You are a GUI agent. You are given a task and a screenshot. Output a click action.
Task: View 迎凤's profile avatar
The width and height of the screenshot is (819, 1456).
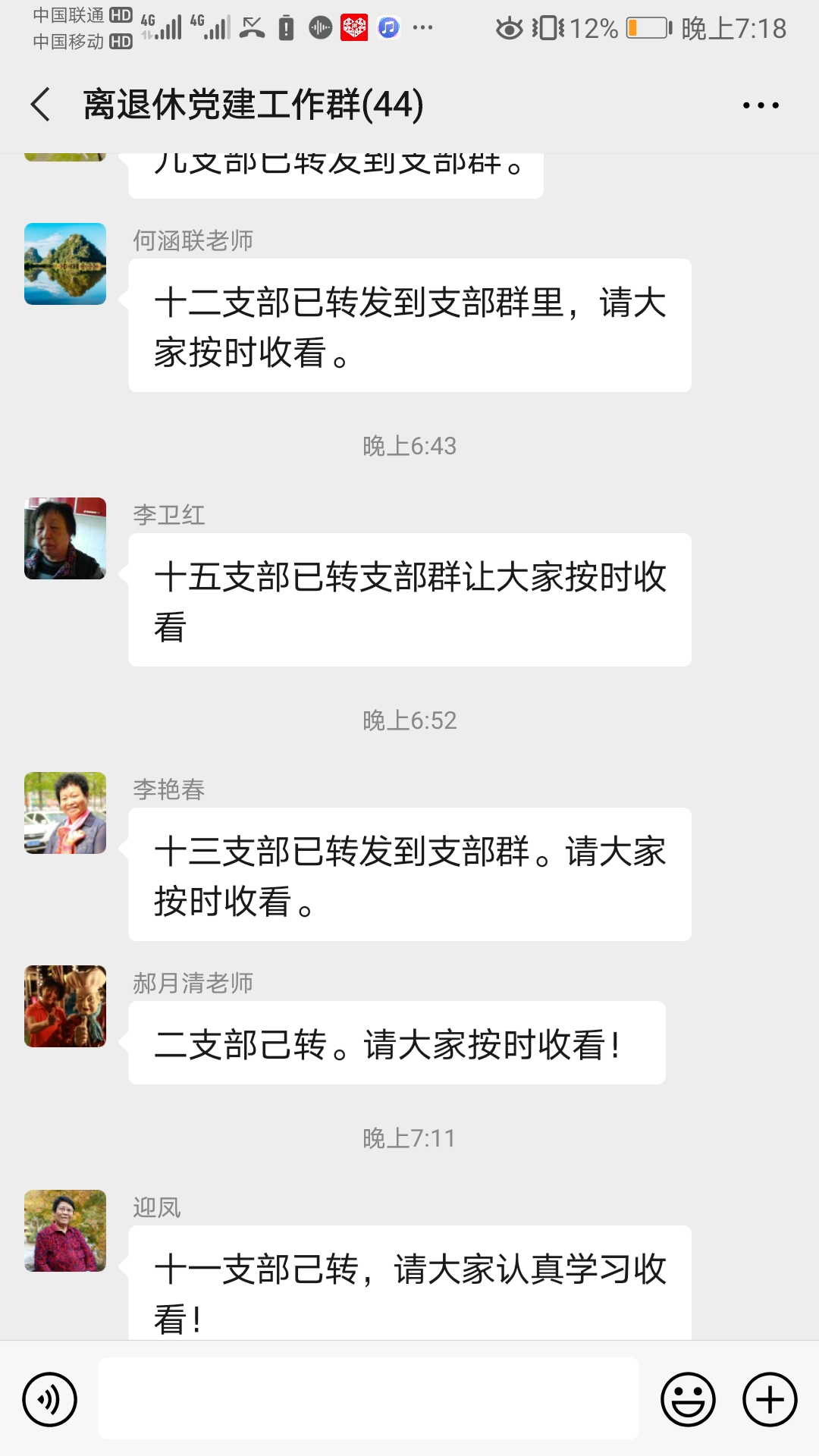(65, 1231)
